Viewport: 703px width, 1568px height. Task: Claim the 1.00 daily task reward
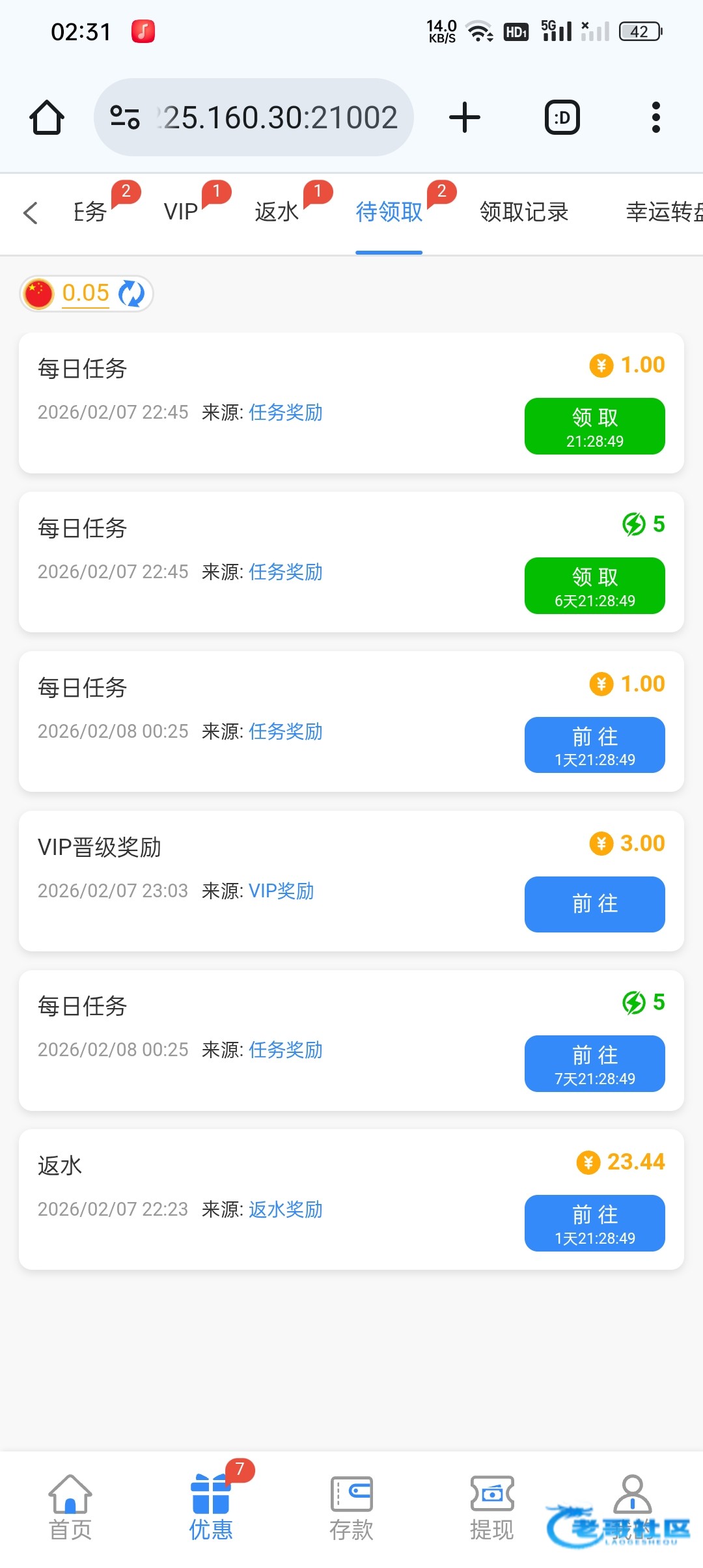tap(594, 426)
